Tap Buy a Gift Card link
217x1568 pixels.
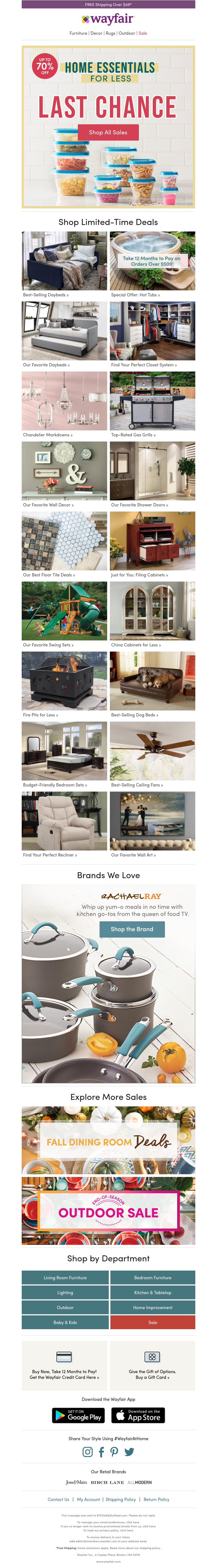click(x=152, y=1377)
